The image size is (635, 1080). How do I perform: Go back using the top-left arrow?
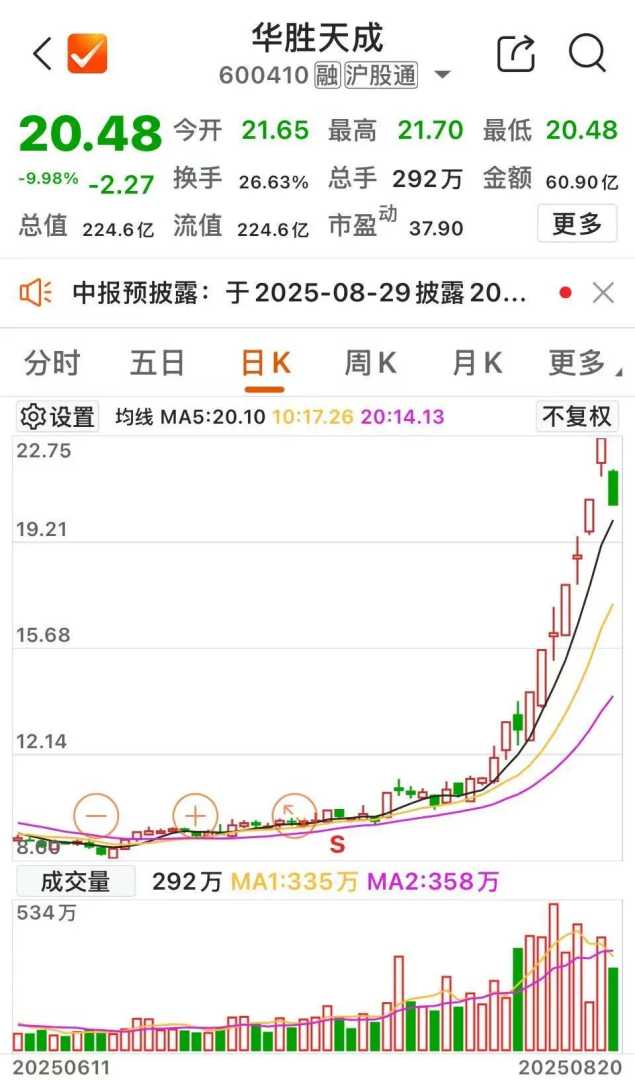click(42, 54)
